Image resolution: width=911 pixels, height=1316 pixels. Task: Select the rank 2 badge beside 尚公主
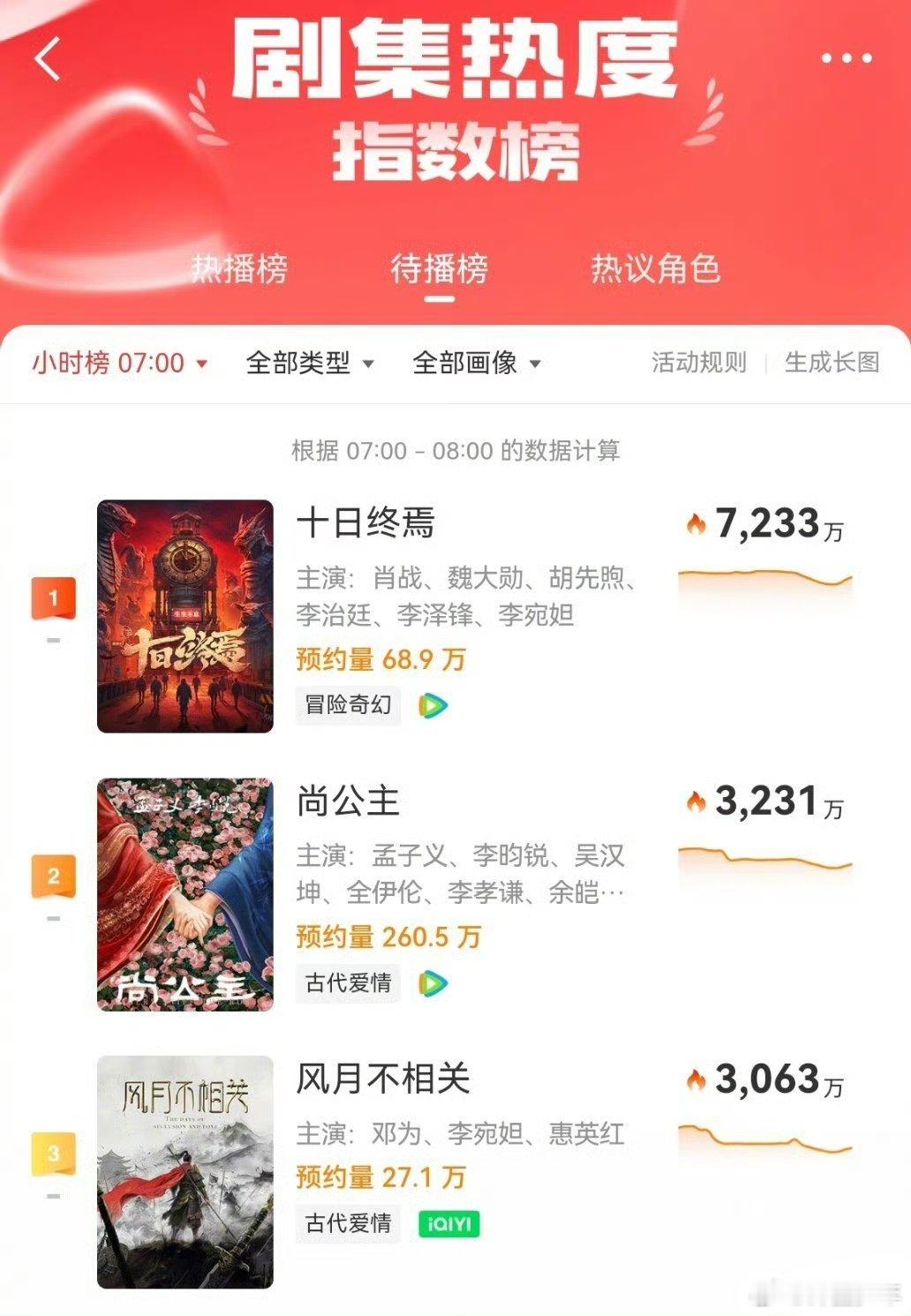pos(53,876)
